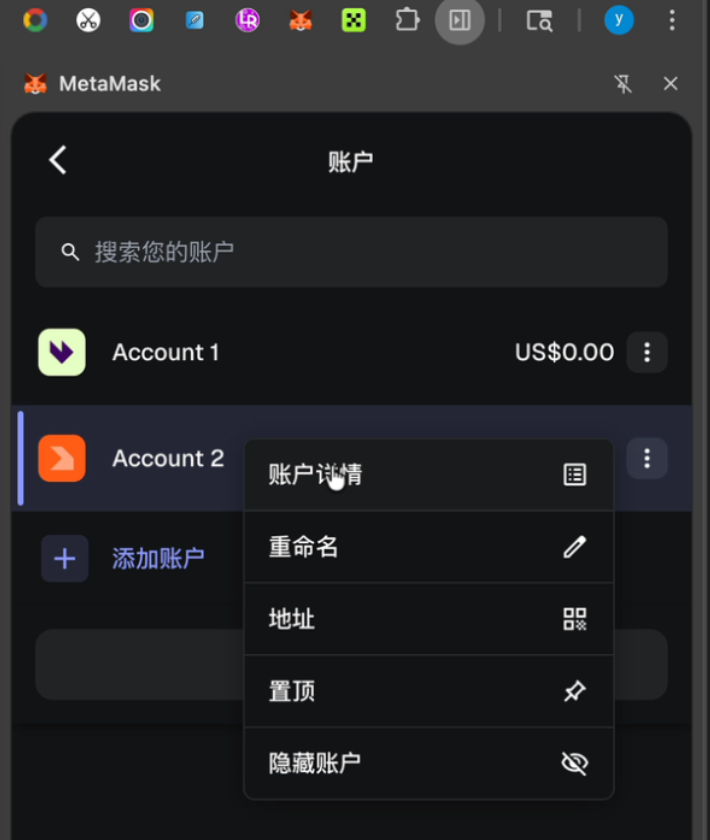
Task: Tap 添加账户 to add an account
Action: coord(157,558)
